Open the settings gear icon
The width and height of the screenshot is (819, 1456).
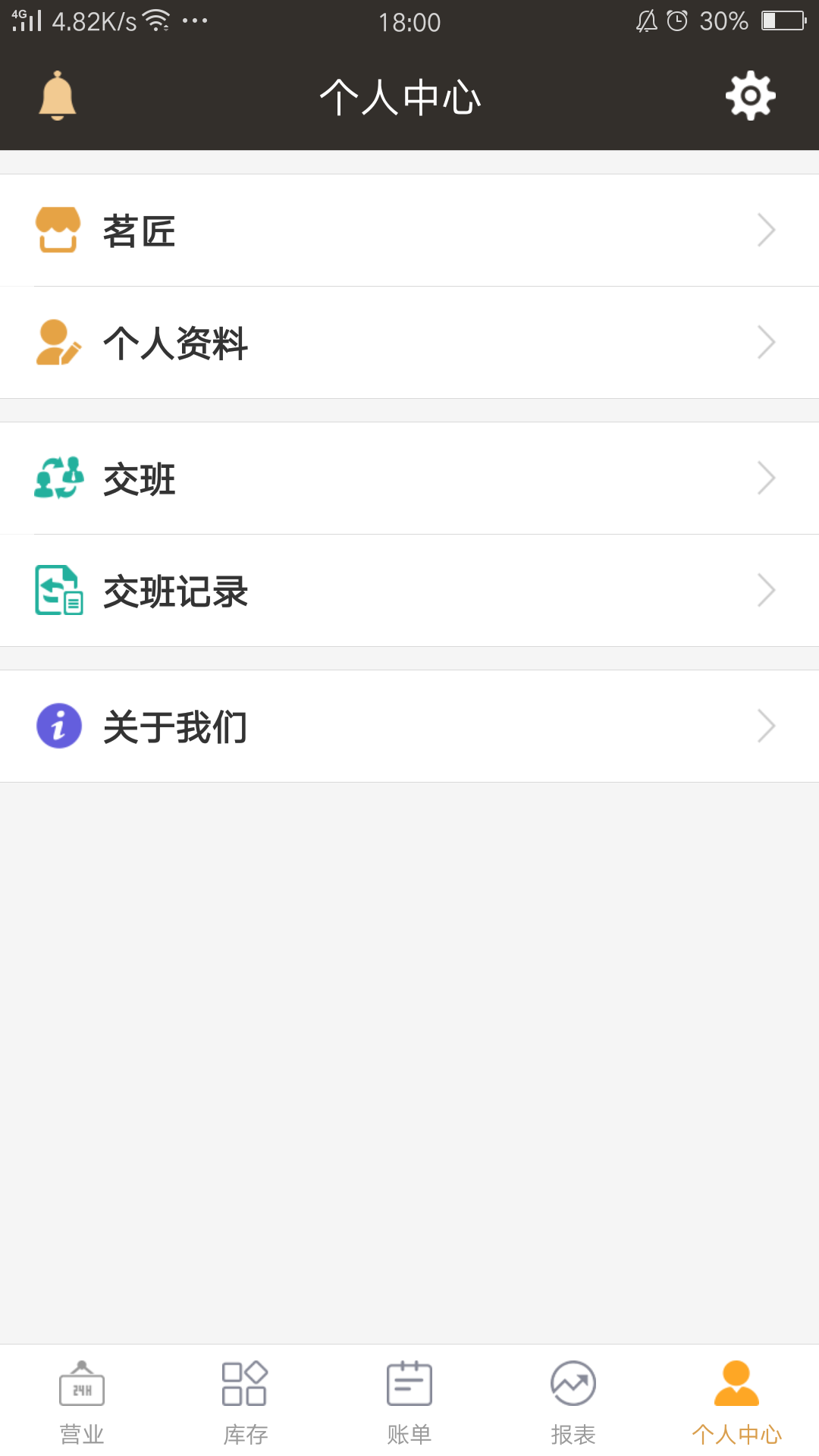point(750,95)
